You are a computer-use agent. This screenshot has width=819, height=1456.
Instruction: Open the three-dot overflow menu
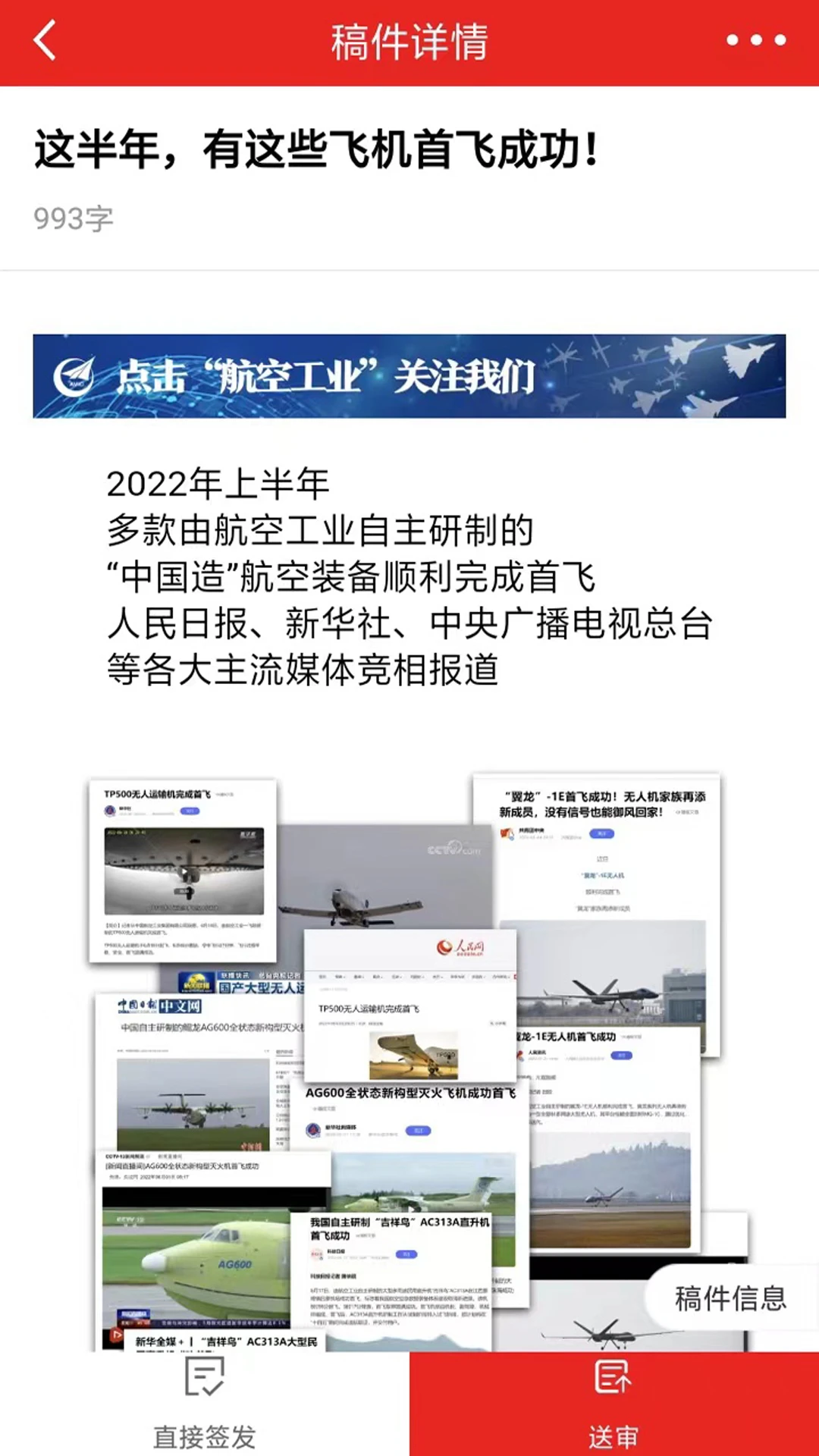coord(755,41)
